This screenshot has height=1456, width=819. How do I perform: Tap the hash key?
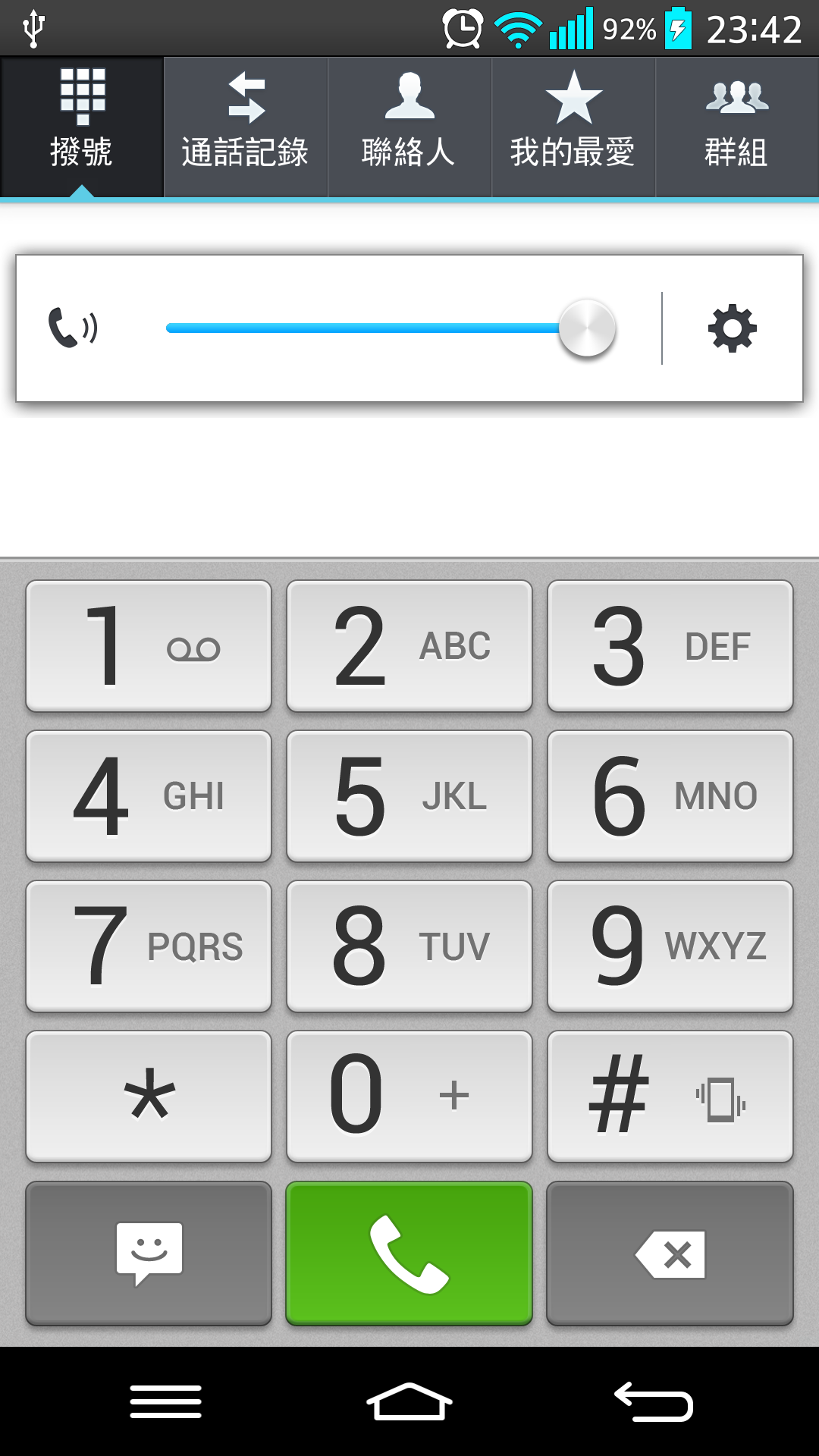(x=670, y=1097)
